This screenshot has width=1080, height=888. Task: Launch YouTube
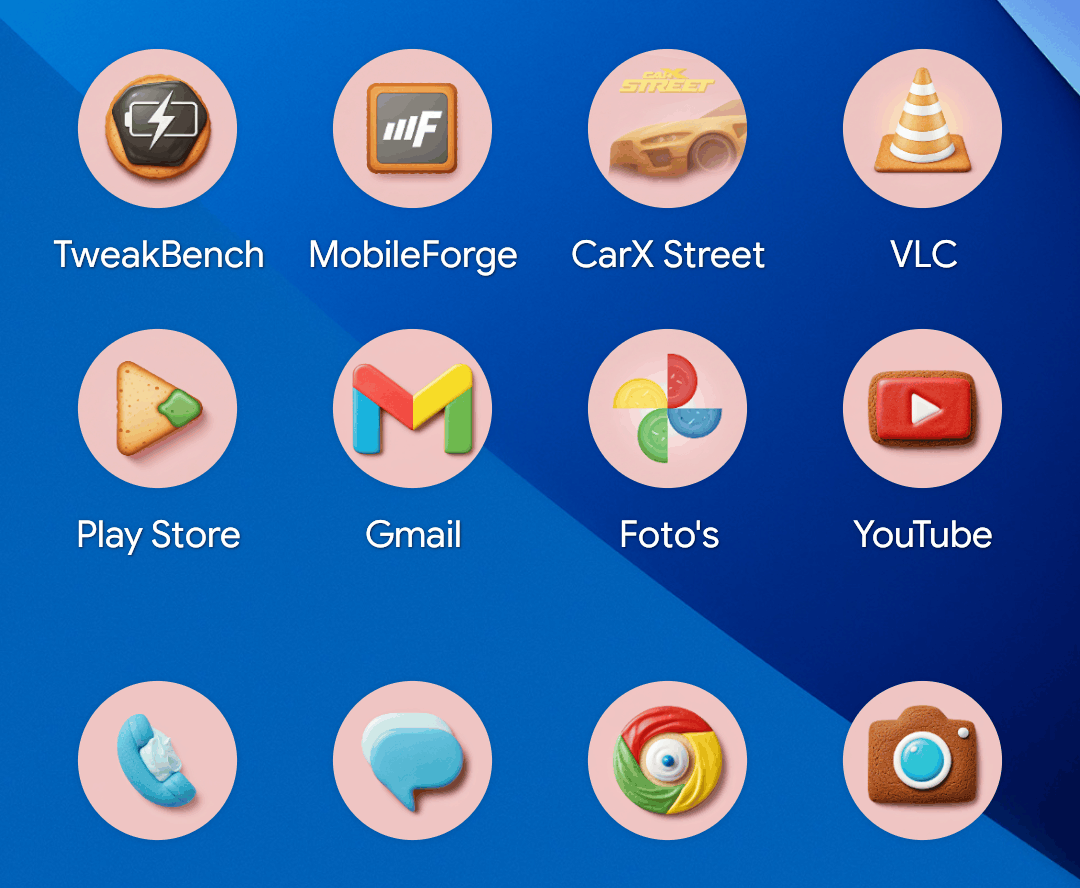point(922,408)
